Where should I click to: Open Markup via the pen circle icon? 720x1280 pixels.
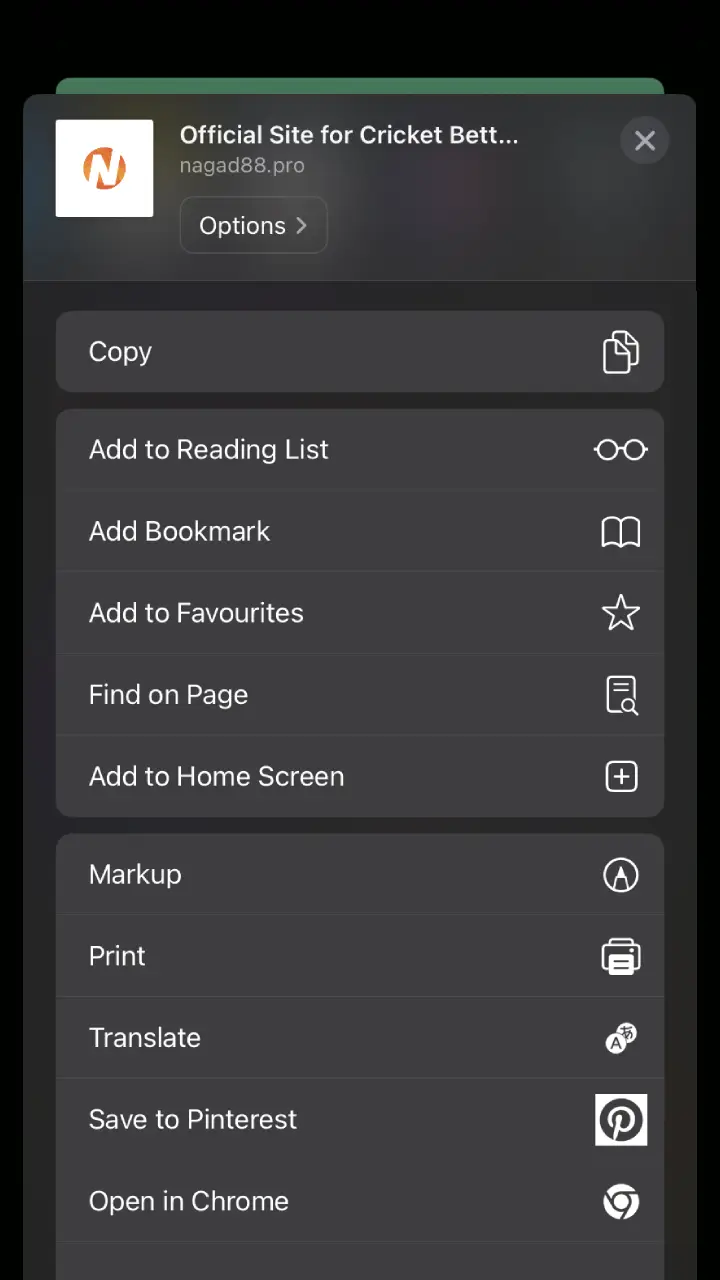click(x=621, y=874)
